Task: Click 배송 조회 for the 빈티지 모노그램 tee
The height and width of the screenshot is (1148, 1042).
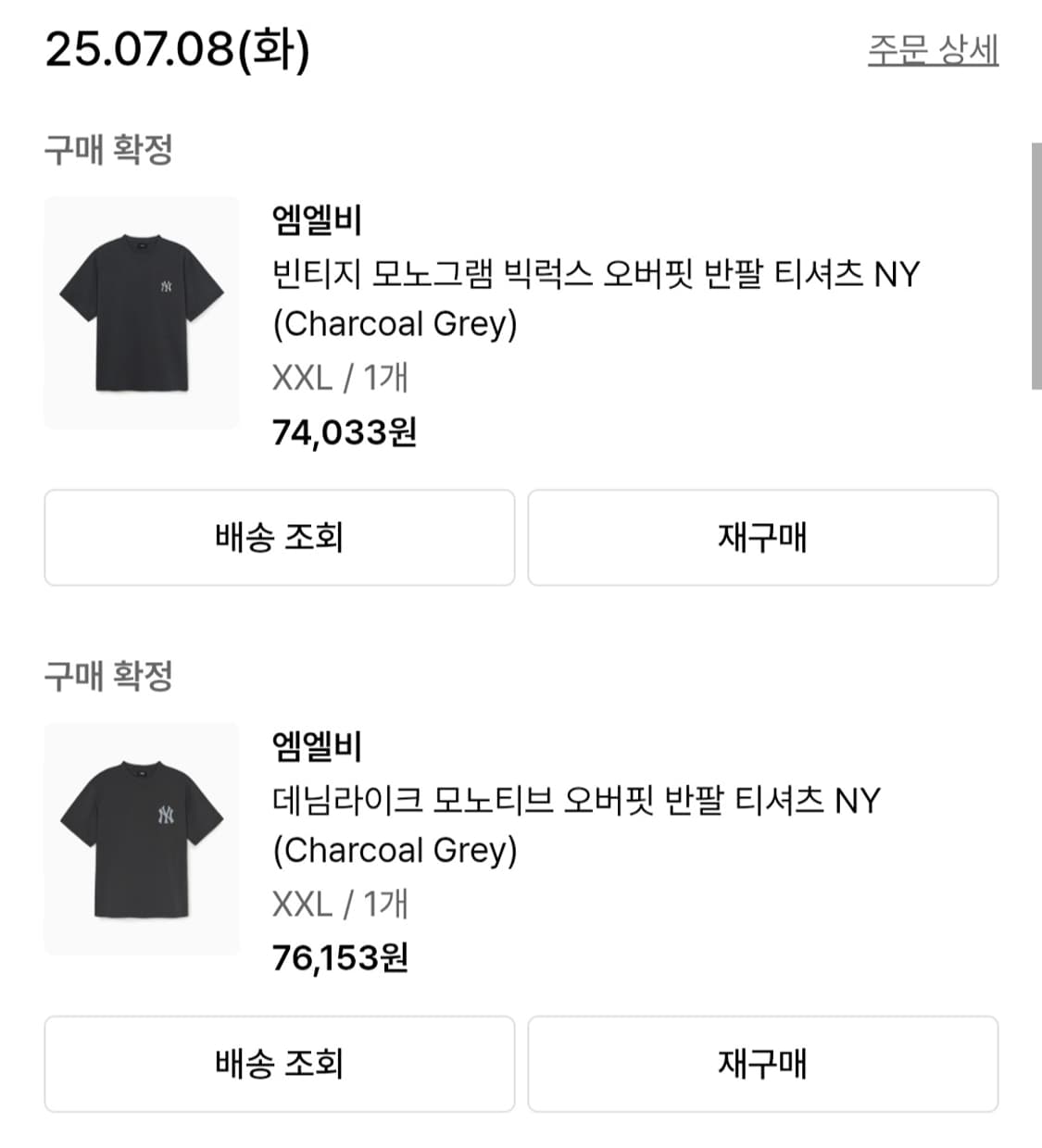Action: (x=277, y=538)
